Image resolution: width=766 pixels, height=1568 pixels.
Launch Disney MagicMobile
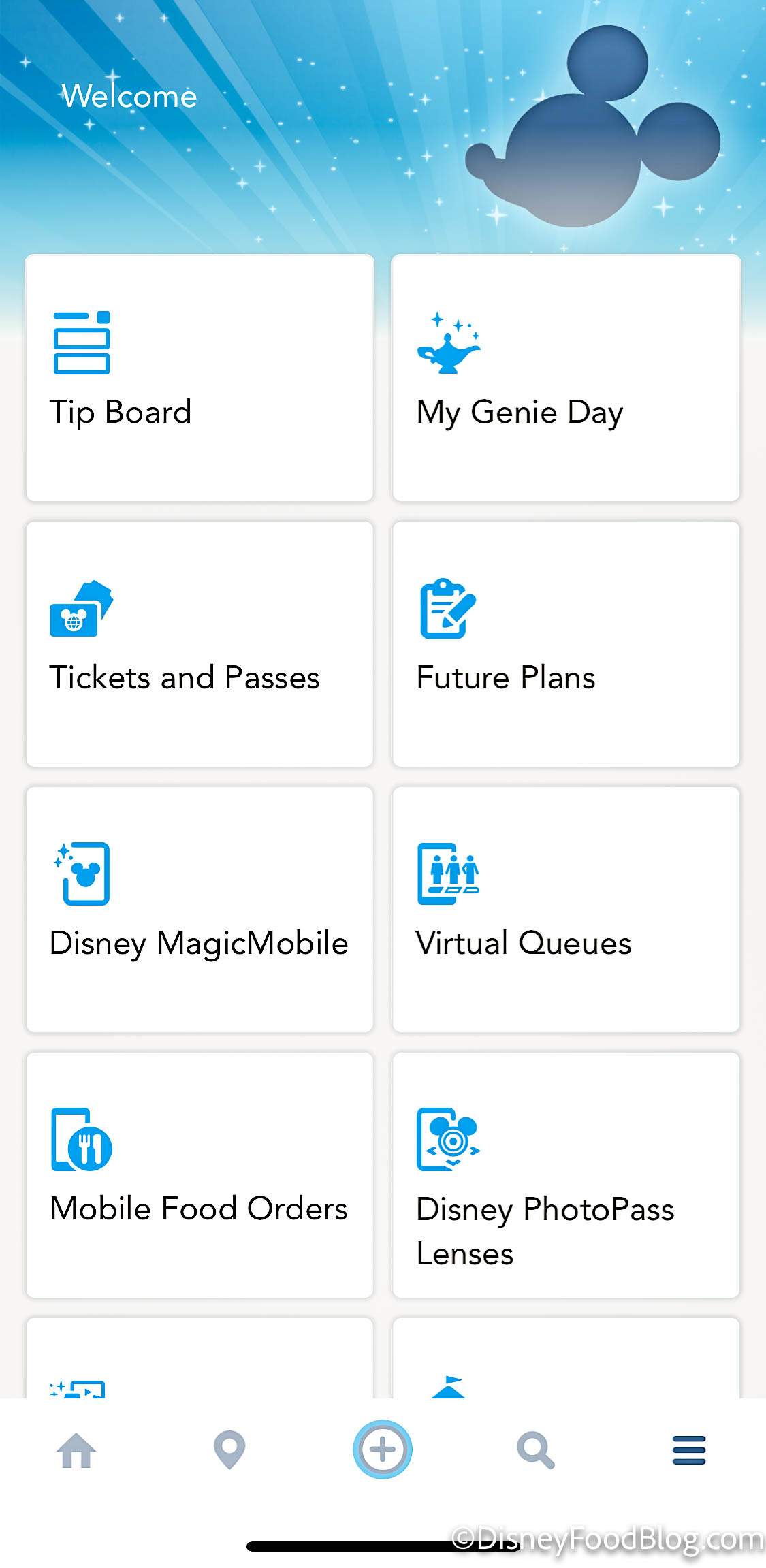199,910
